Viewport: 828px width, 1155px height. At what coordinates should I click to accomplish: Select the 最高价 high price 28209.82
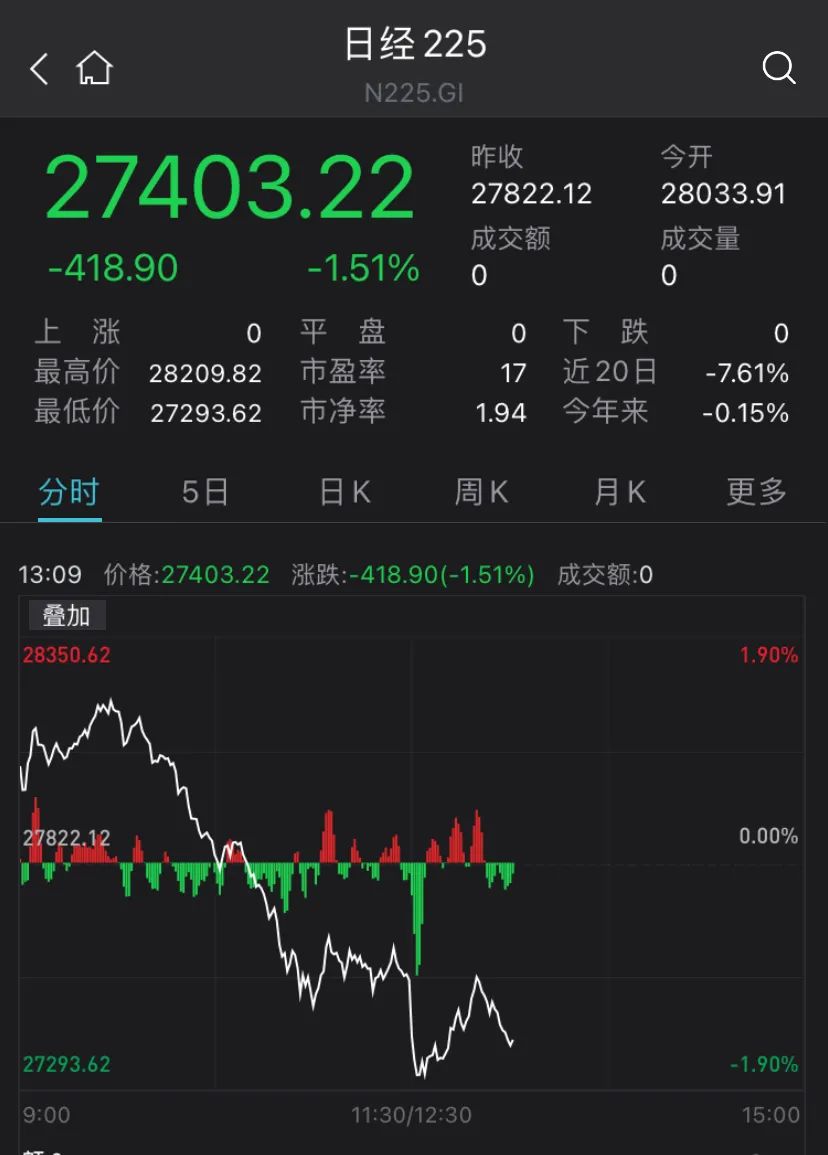point(207,373)
